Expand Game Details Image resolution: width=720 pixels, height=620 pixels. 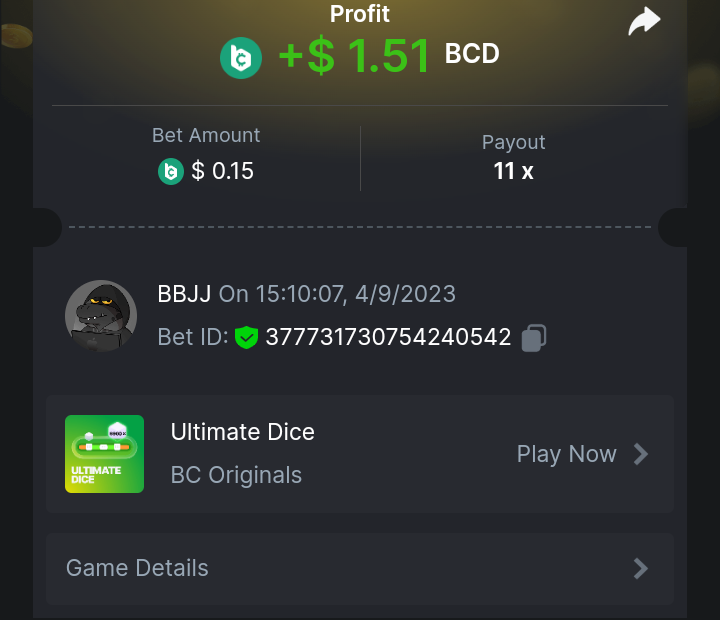[360, 568]
